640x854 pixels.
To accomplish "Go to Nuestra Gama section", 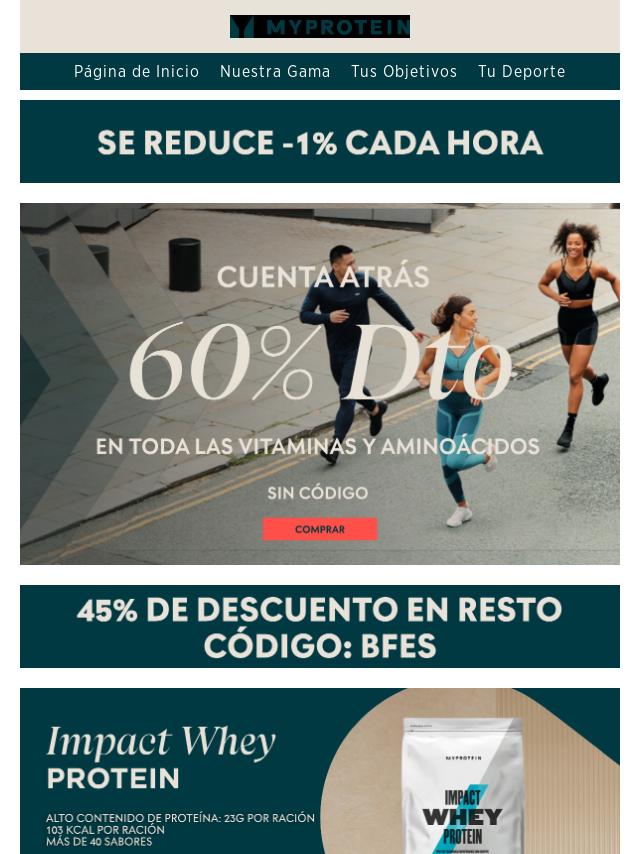I will (275, 72).
